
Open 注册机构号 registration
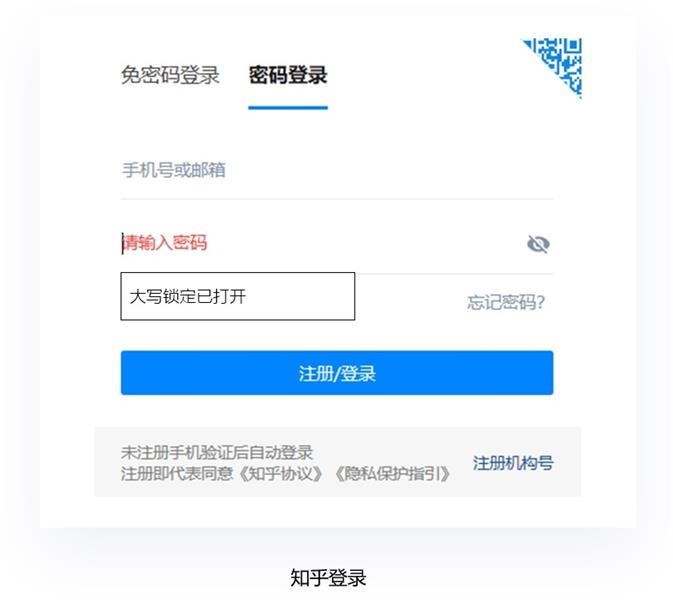coord(513,463)
